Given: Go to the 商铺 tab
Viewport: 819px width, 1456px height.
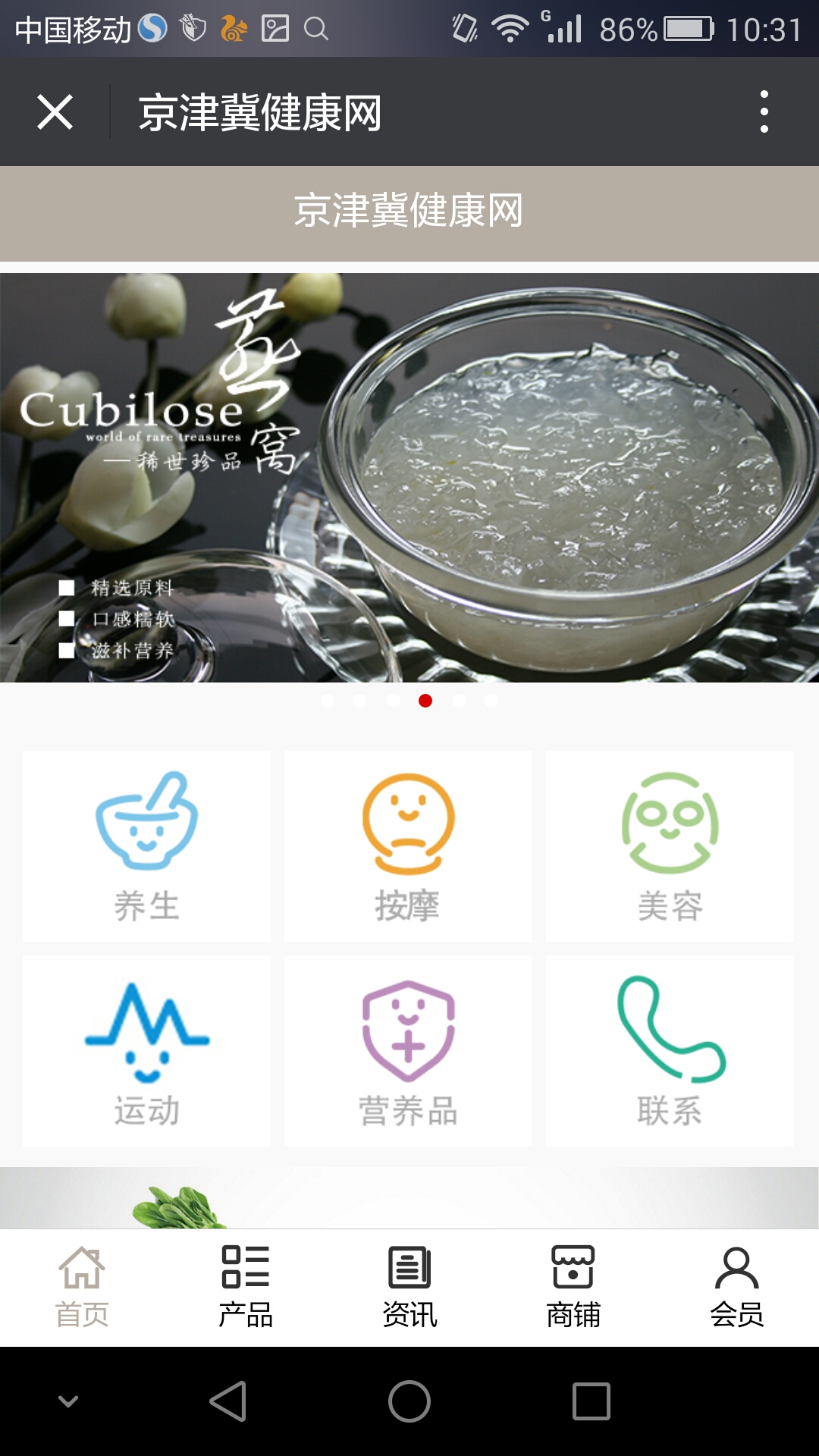Looking at the screenshot, I should click(x=573, y=1287).
